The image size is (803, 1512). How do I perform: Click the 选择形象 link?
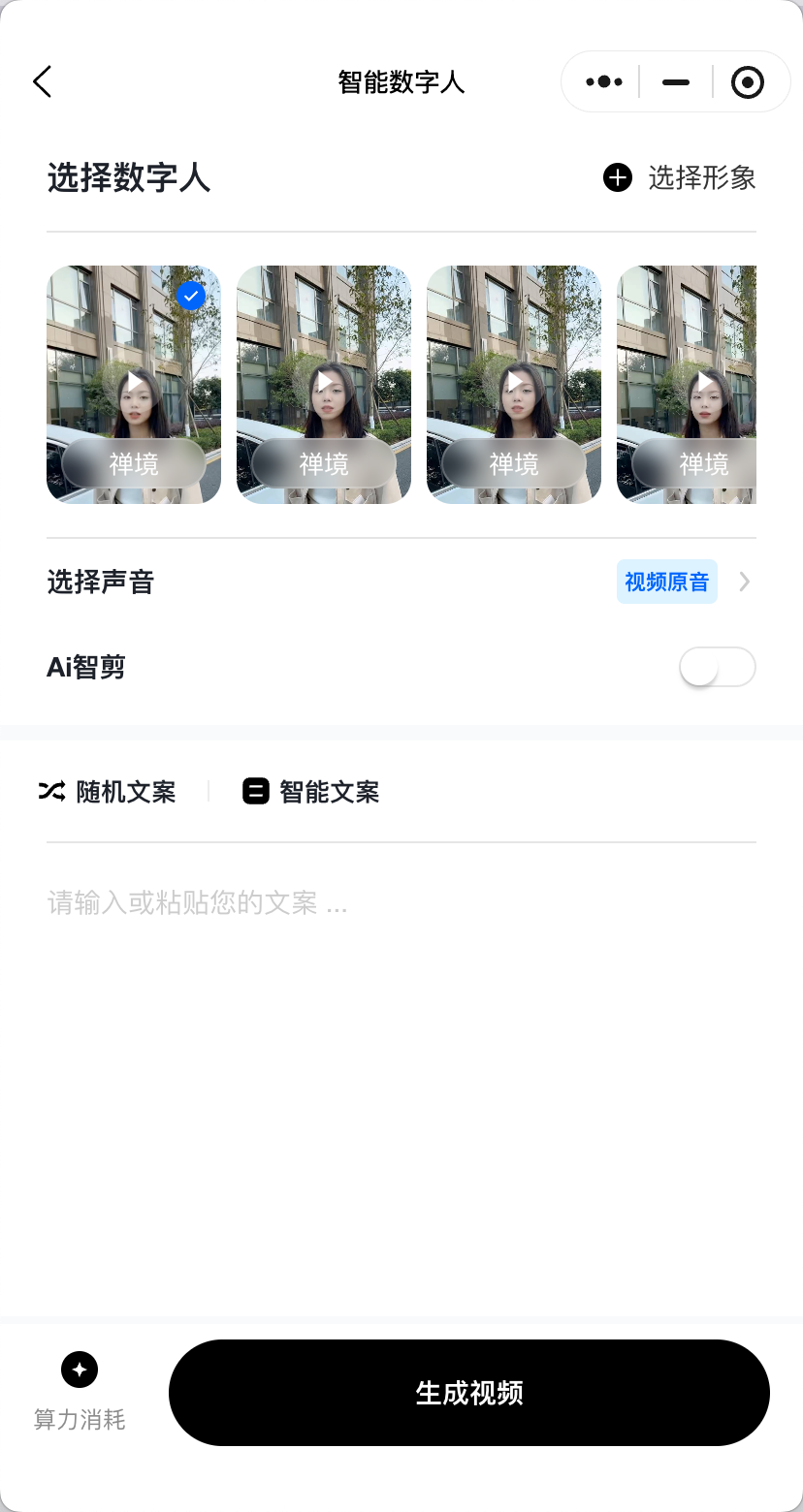point(701,178)
